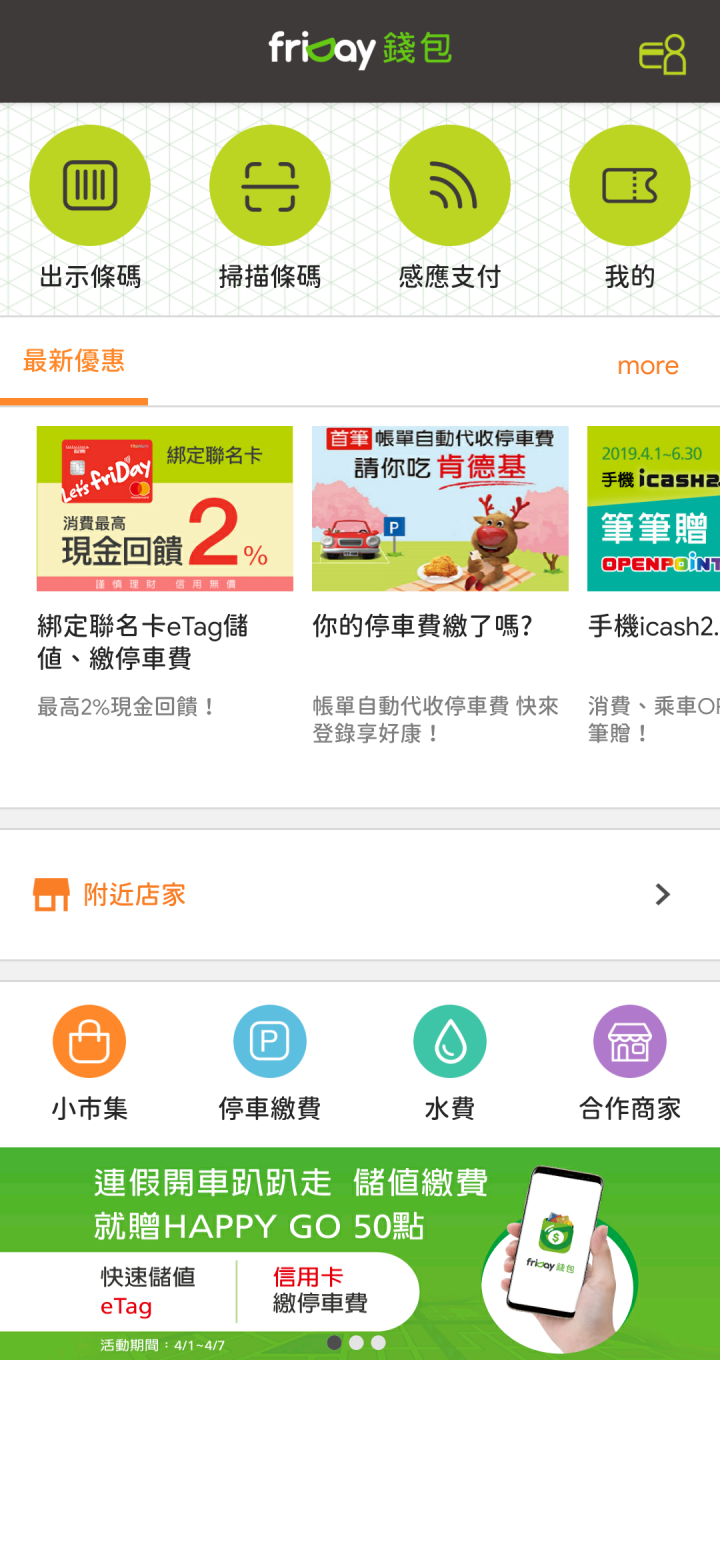Image resolution: width=720 pixels, height=1560 pixels.
Task: Switch to the 最新優惠 tab
Action: pos(74,361)
